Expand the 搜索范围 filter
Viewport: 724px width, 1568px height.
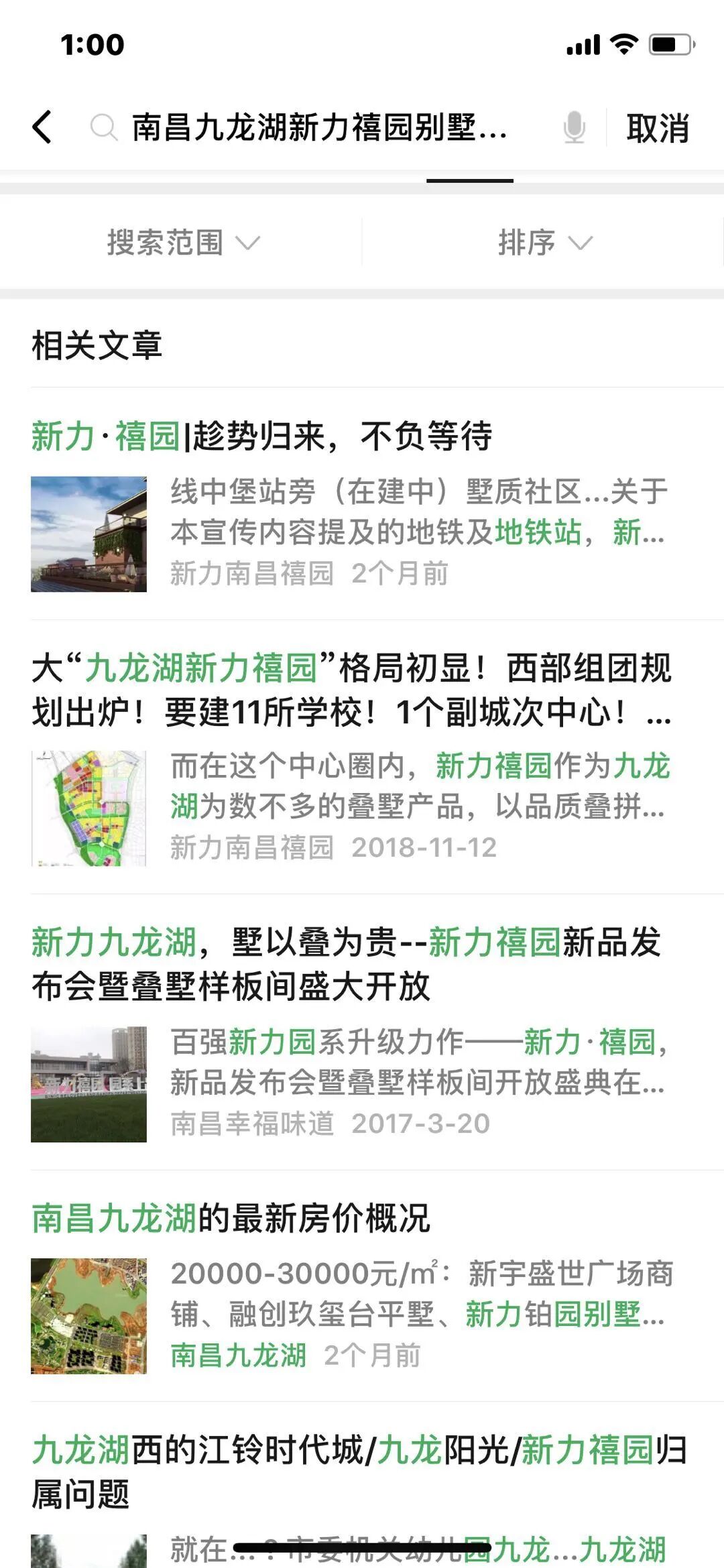tap(181, 242)
